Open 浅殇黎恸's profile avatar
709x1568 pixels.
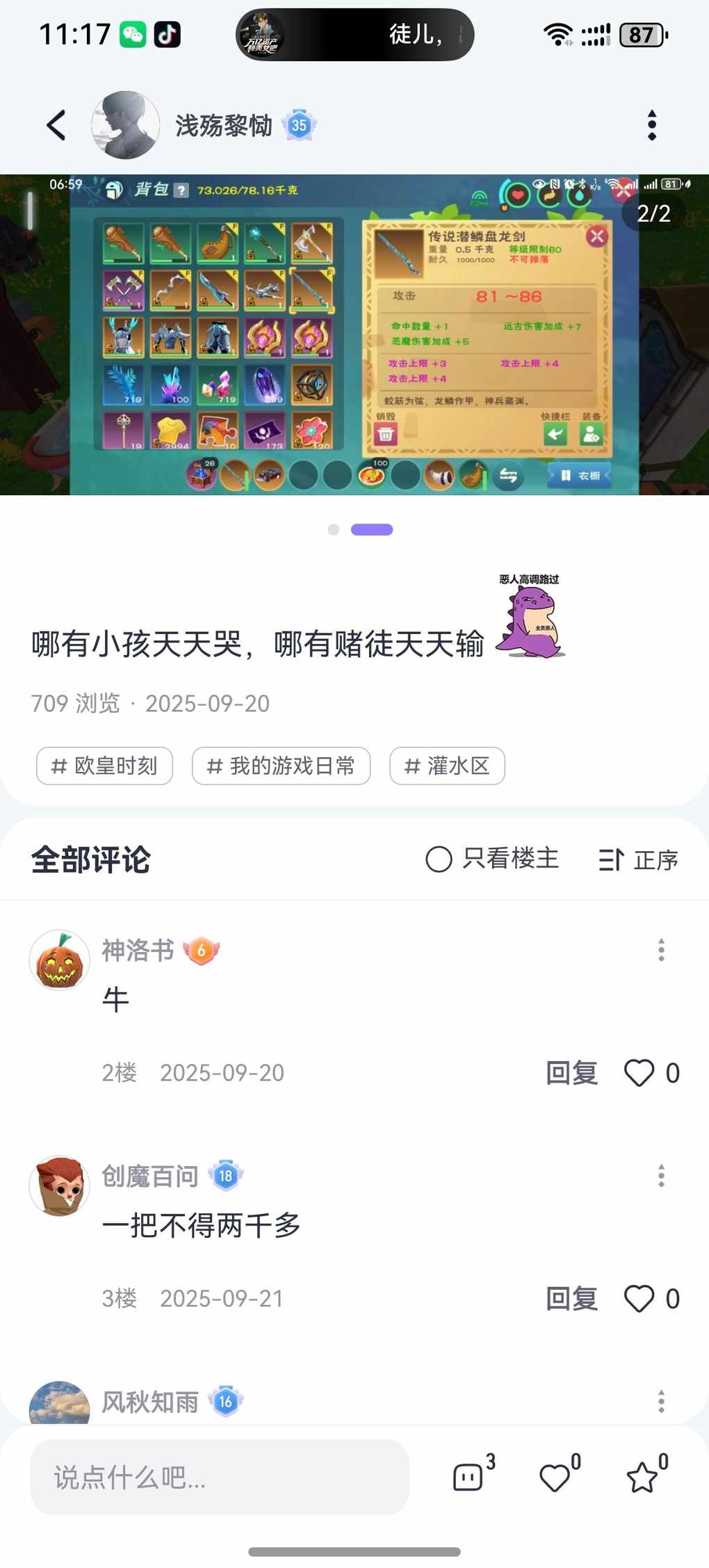click(125, 125)
